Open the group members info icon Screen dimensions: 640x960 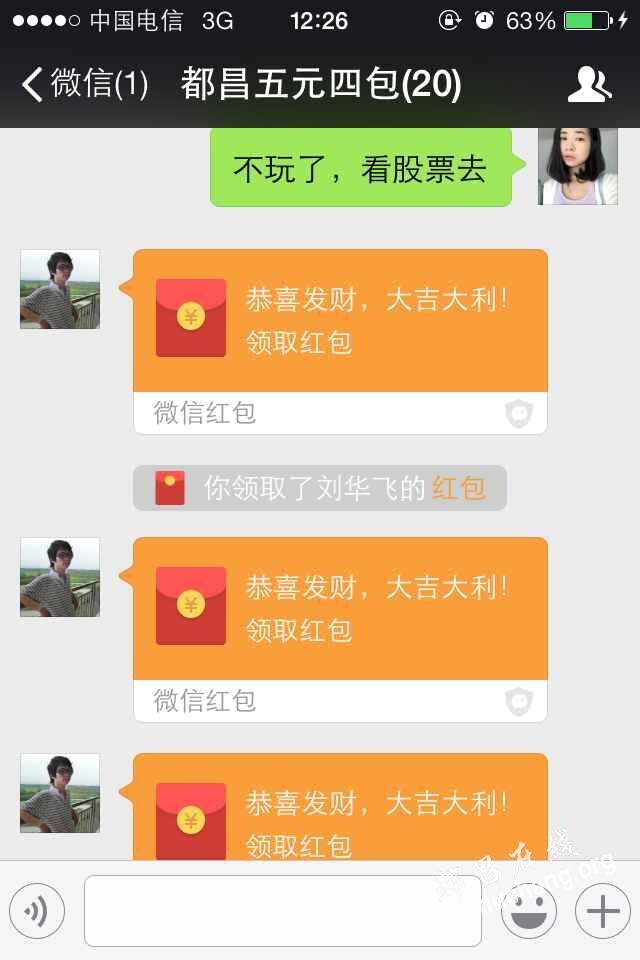[x=588, y=84]
